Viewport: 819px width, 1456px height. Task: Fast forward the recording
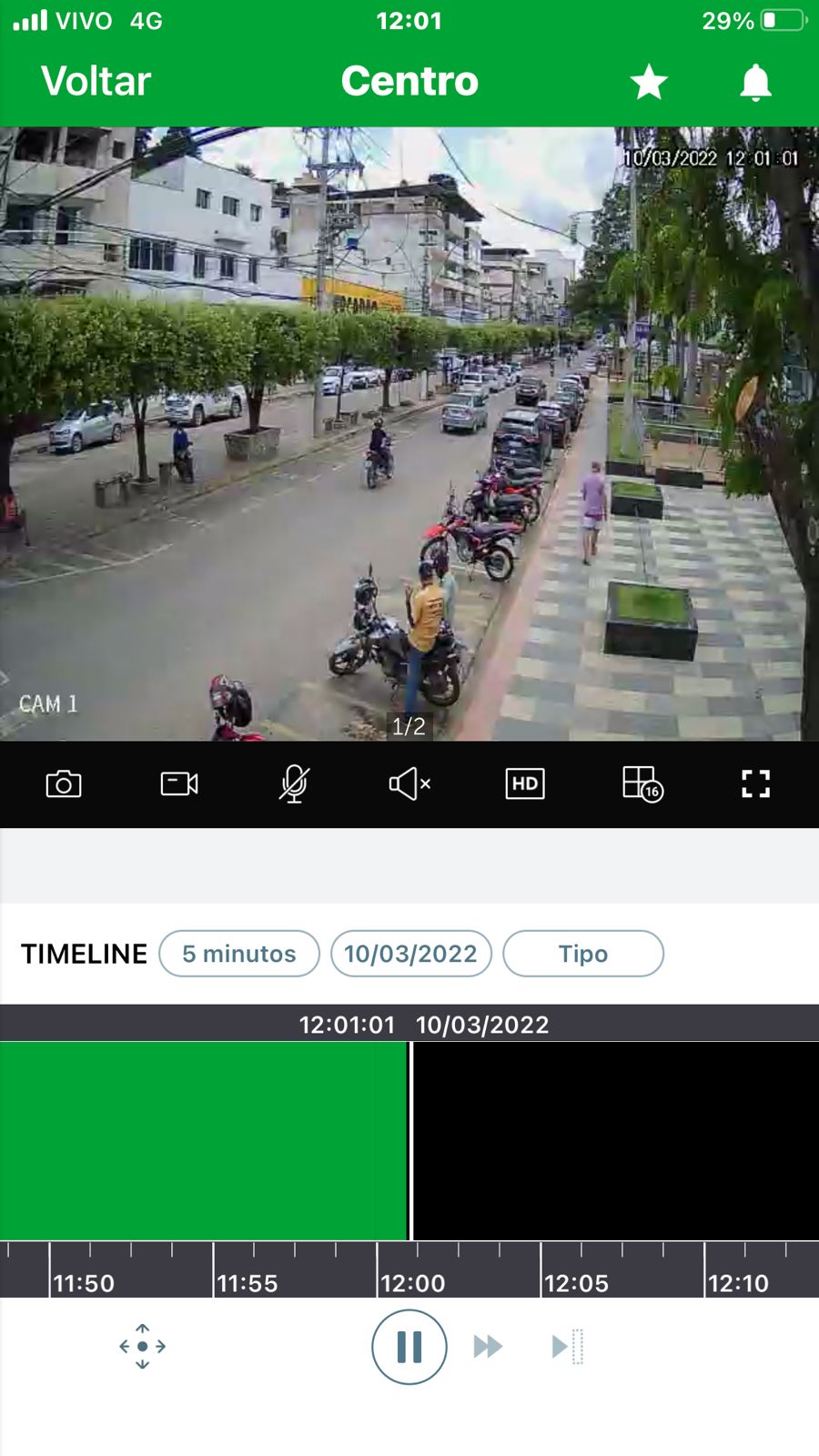coord(489,1347)
